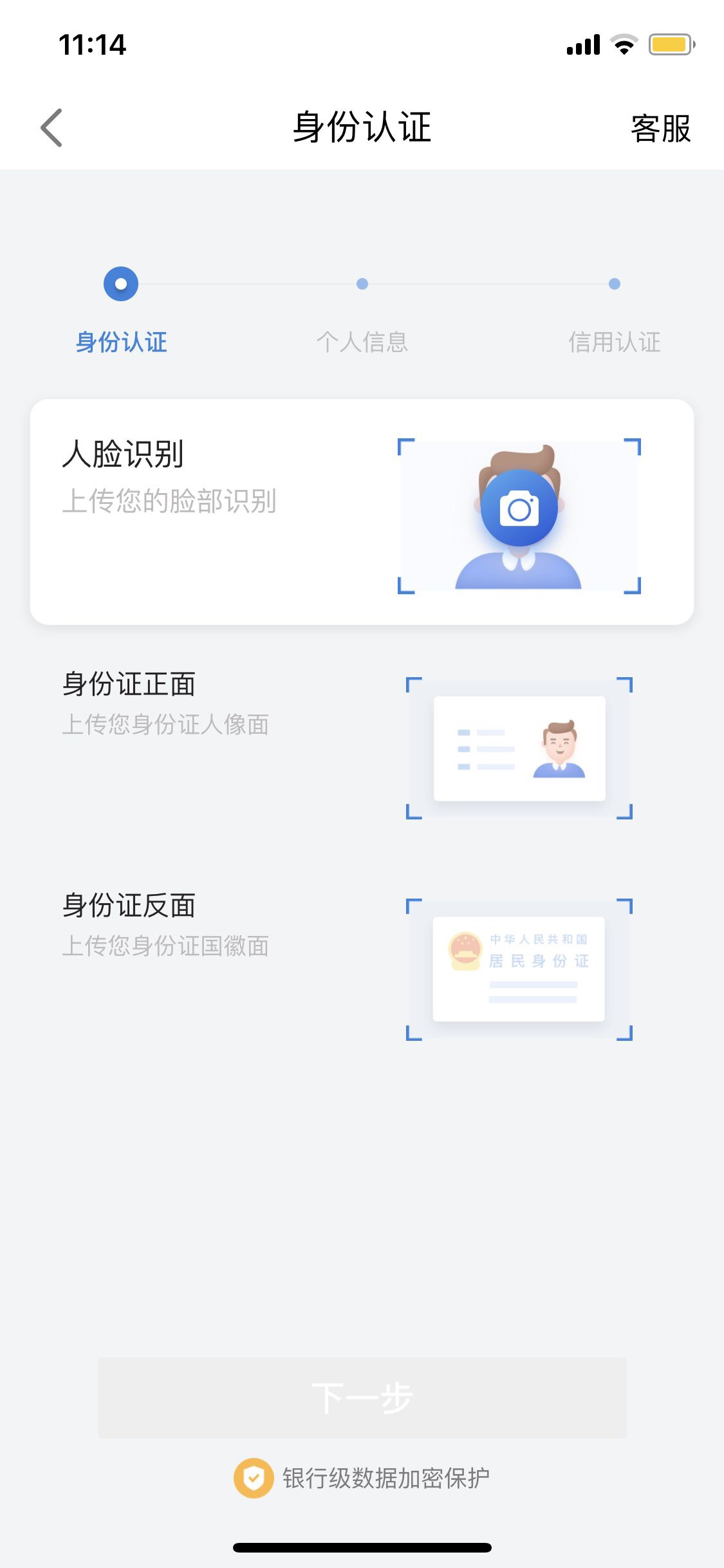724x1568 pixels.
Task: Tap the 下一步 button
Action: tap(362, 1398)
